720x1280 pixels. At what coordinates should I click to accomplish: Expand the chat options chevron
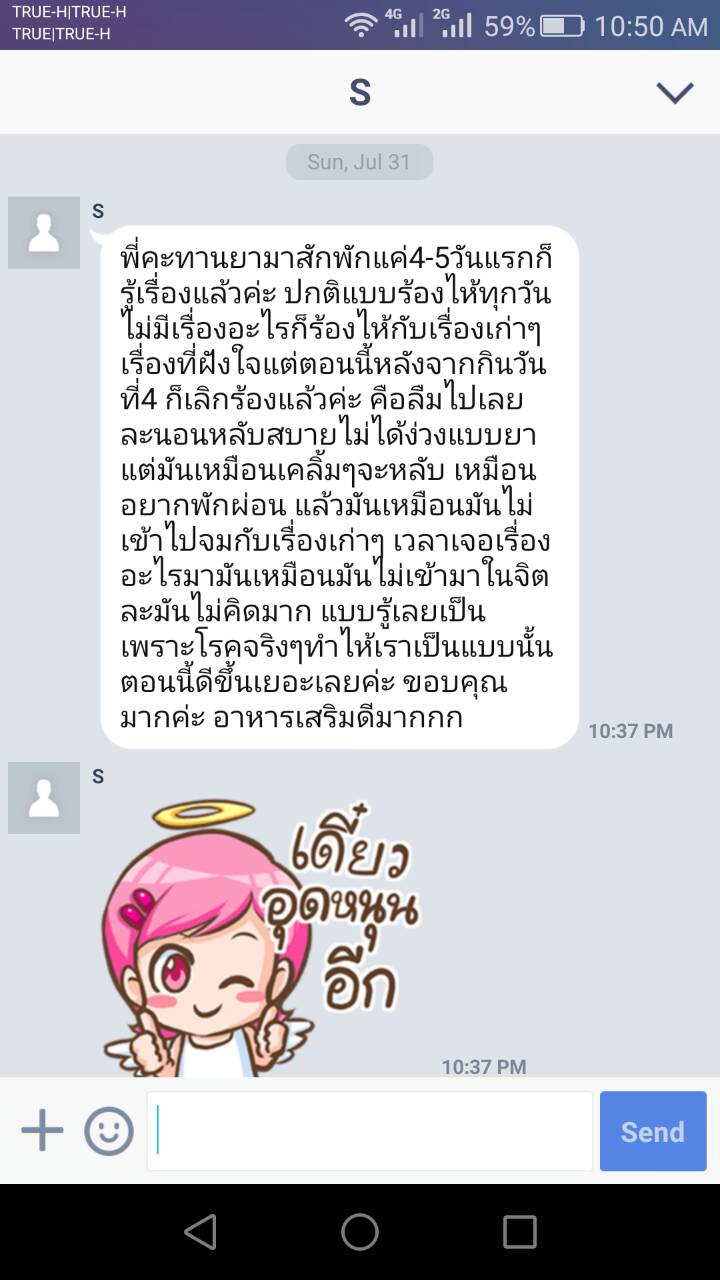(x=674, y=93)
